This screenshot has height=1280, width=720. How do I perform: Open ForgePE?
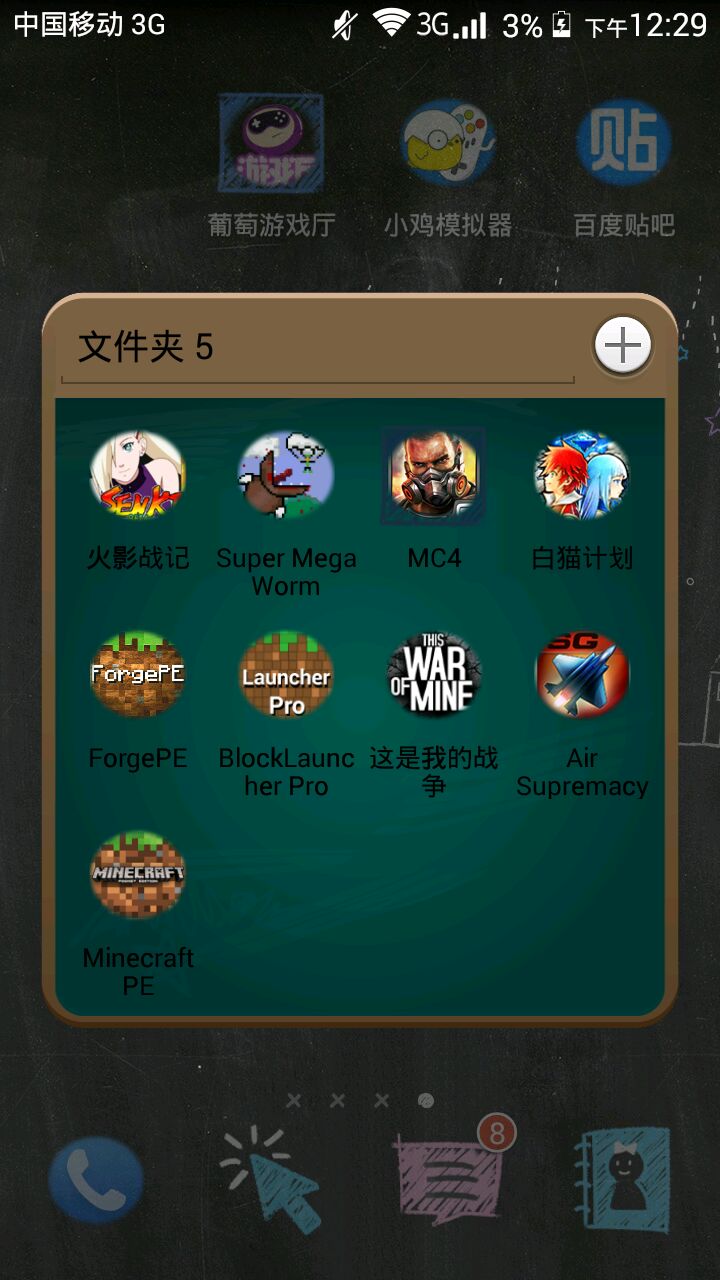(x=138, y=675)
